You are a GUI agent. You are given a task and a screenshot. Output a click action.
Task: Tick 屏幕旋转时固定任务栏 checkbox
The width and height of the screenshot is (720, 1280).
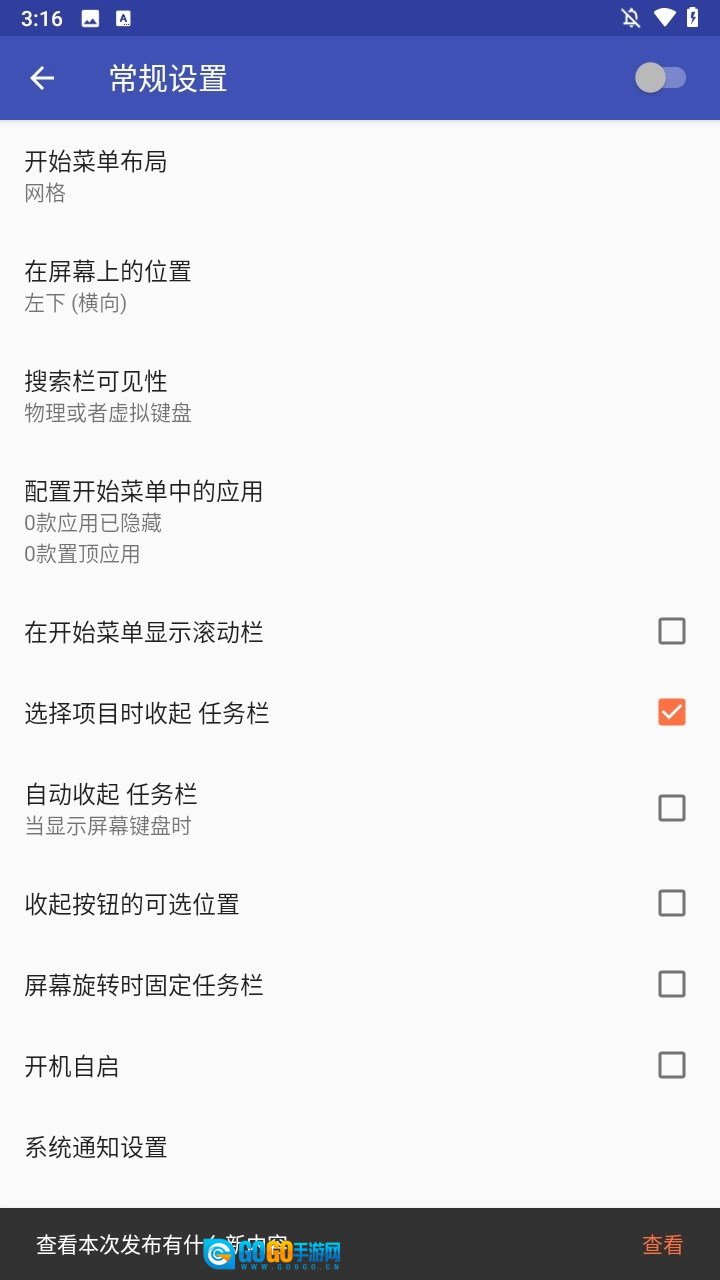click(671, 984)
